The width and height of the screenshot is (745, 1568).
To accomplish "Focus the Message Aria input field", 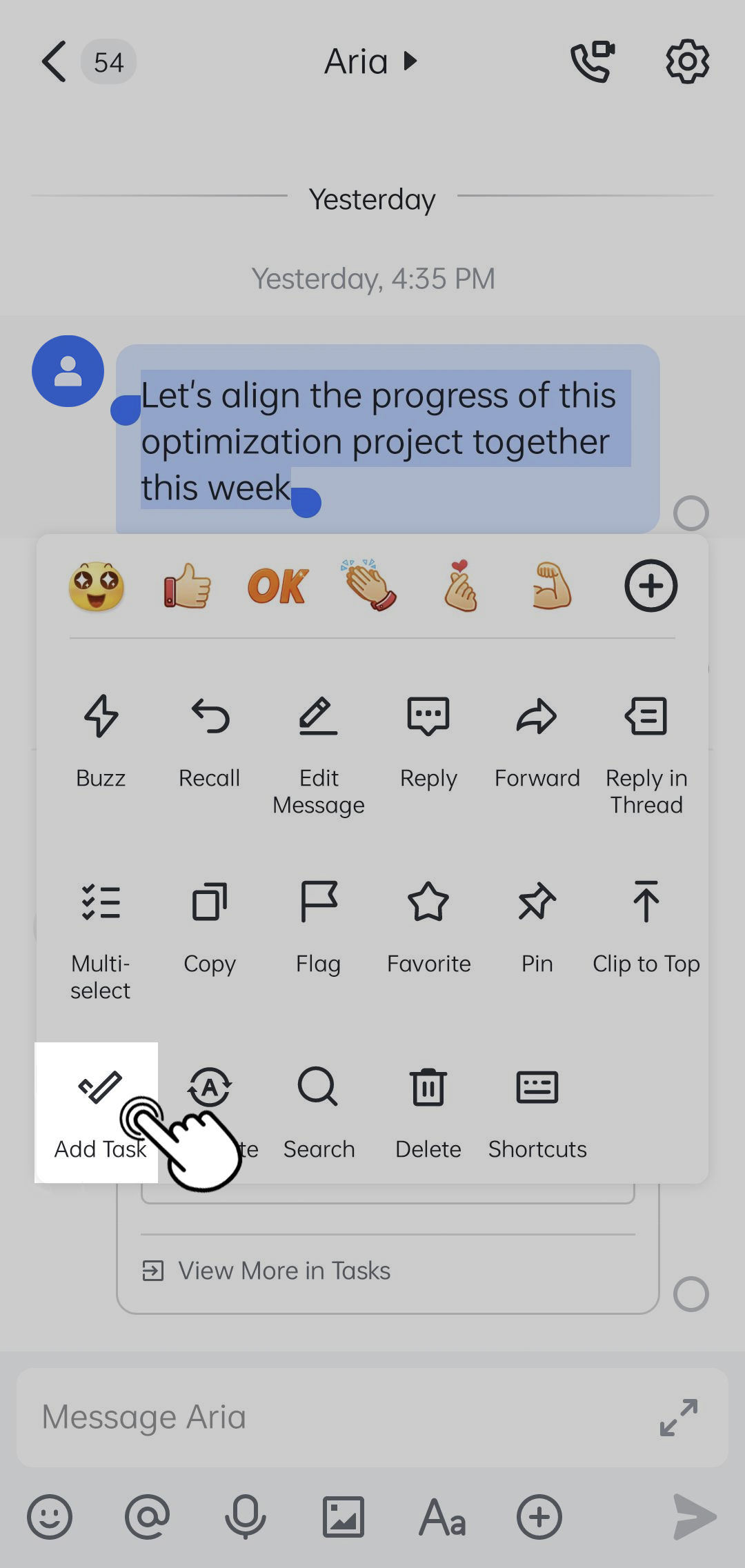I will click(x=331, y=1417).
